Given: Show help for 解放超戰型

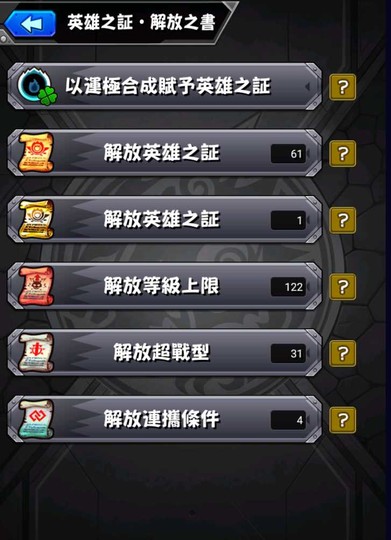Looking at the screenshot, I should [342, 353].
